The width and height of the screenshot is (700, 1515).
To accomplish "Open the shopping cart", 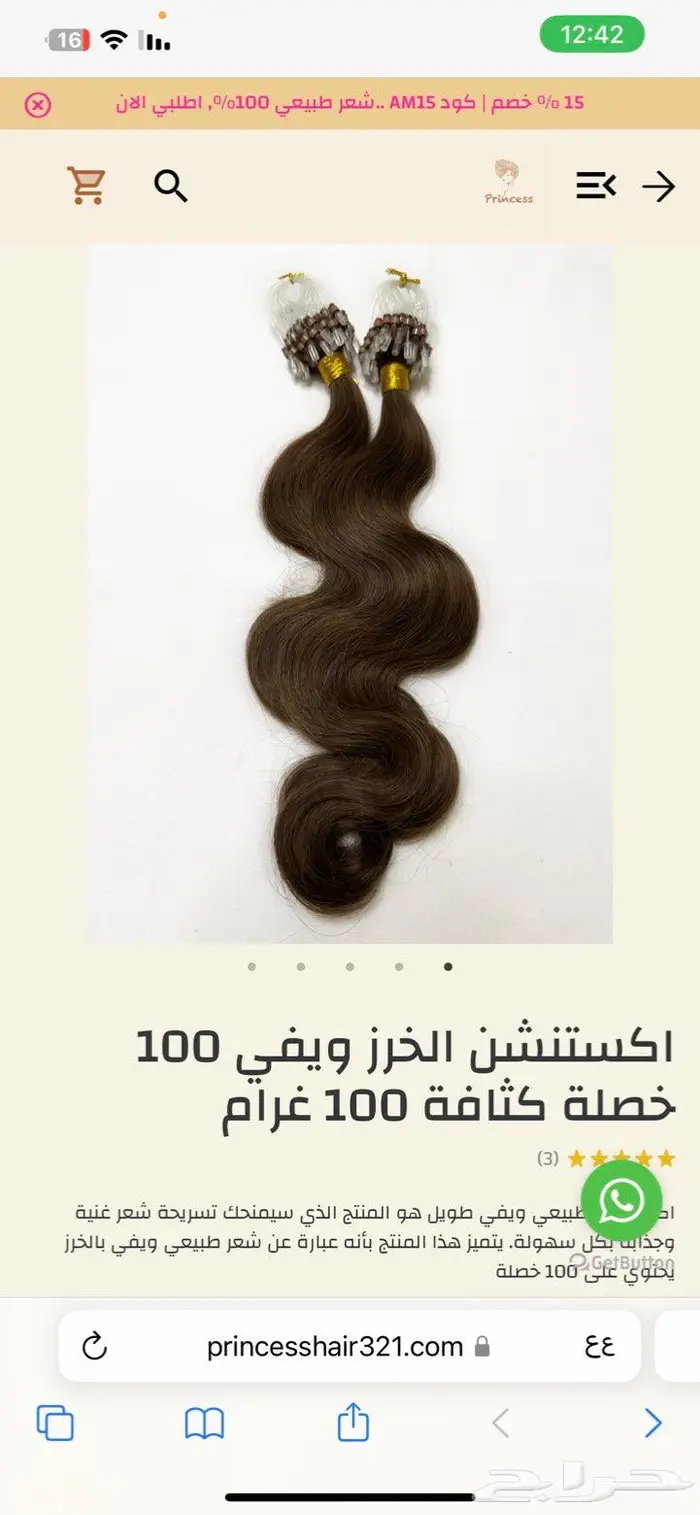I will (86, 185).
